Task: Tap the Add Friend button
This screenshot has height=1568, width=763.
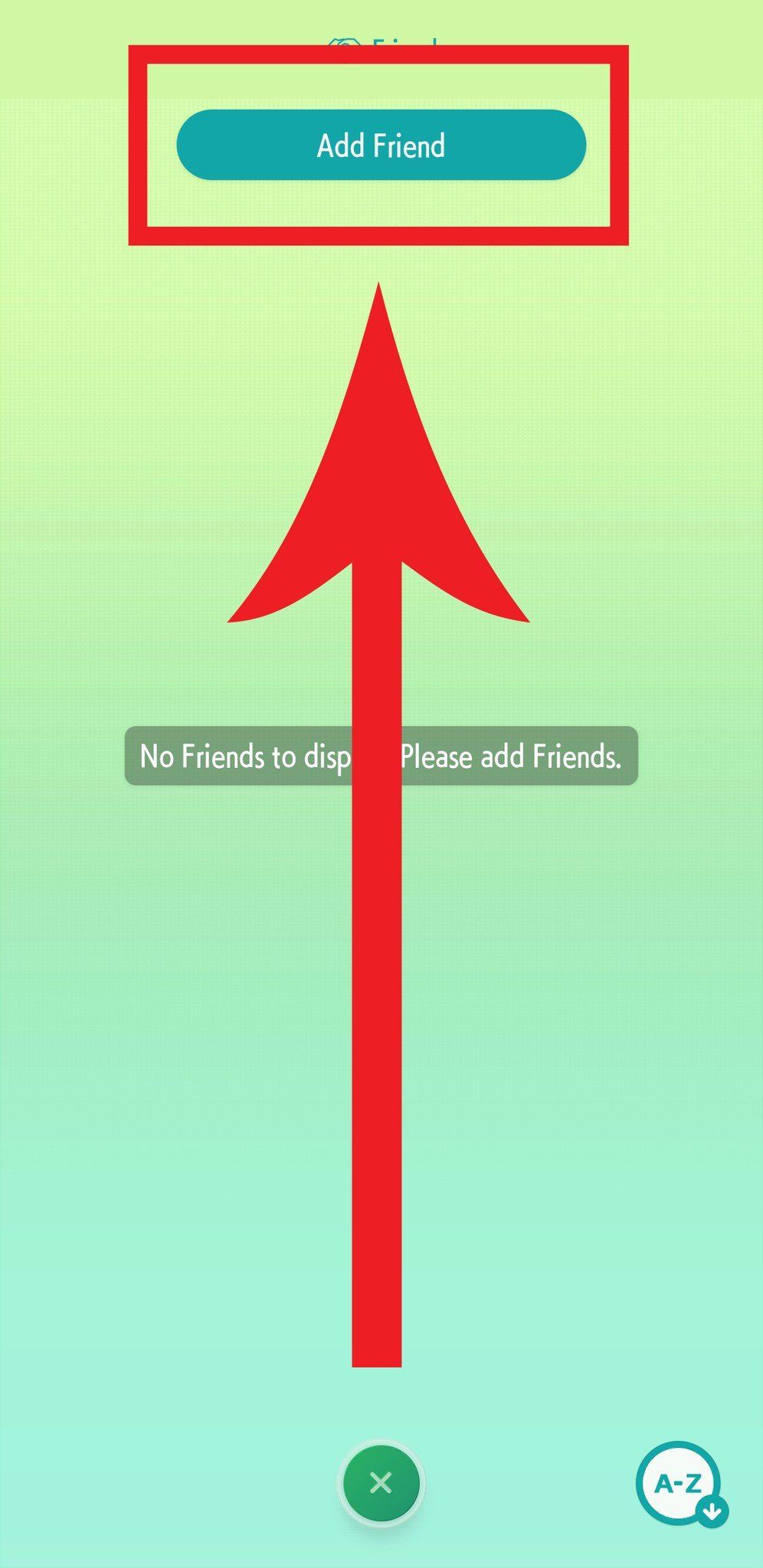Action: 381,145
